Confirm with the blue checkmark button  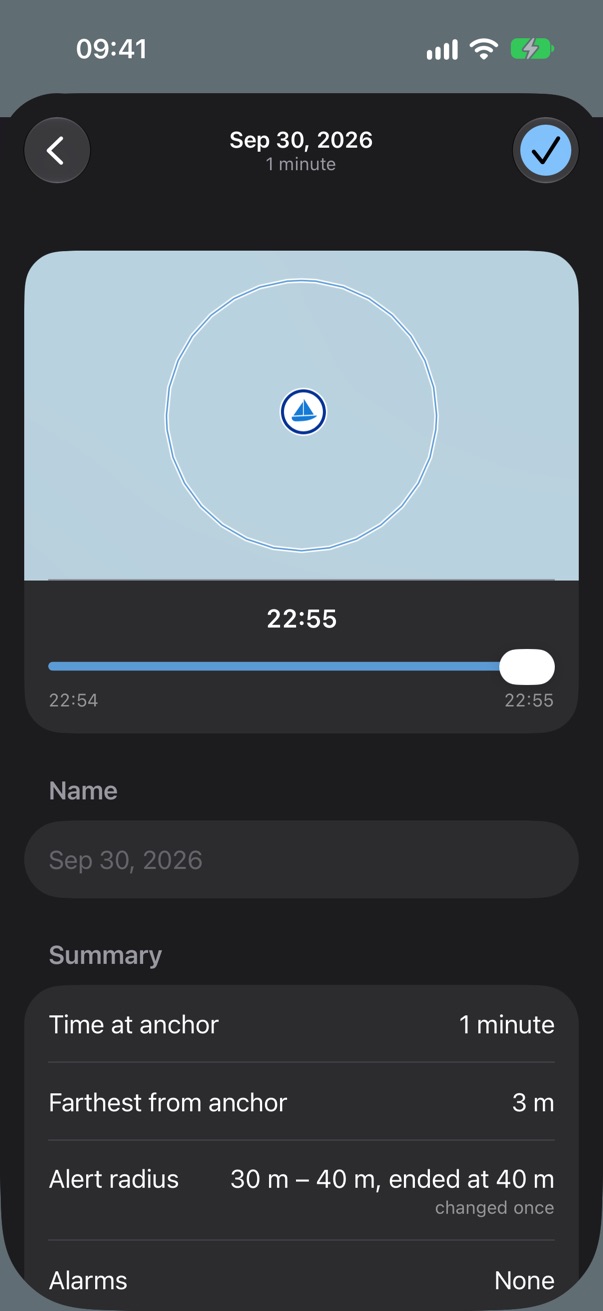(x=545, y=151)
